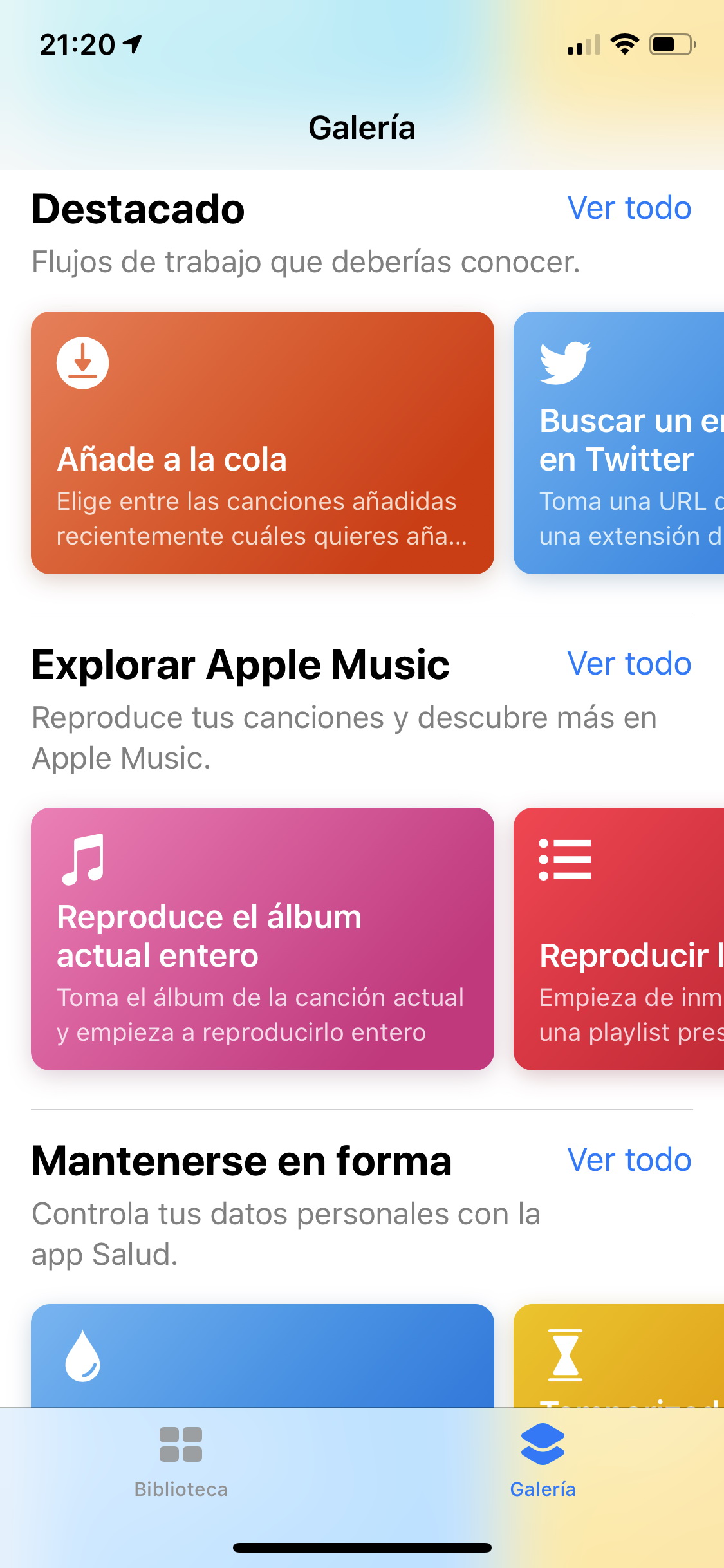Viewport: 724px width, 1568px height.
Task: Open the yellow hourglass timer card
Action: pyautogui.click(x=619, y=1355)
